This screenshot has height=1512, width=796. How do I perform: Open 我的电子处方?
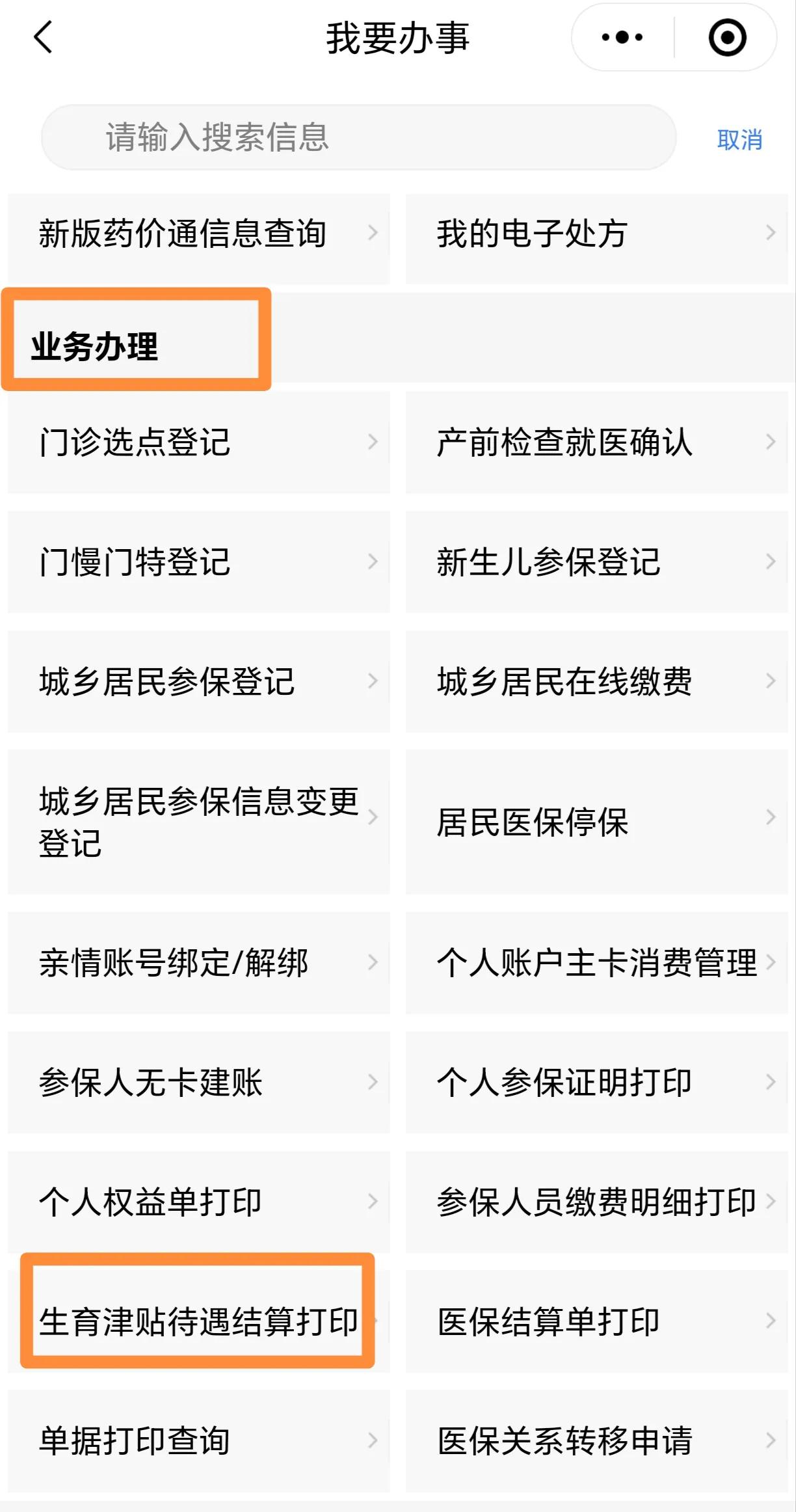coord(596,234)
